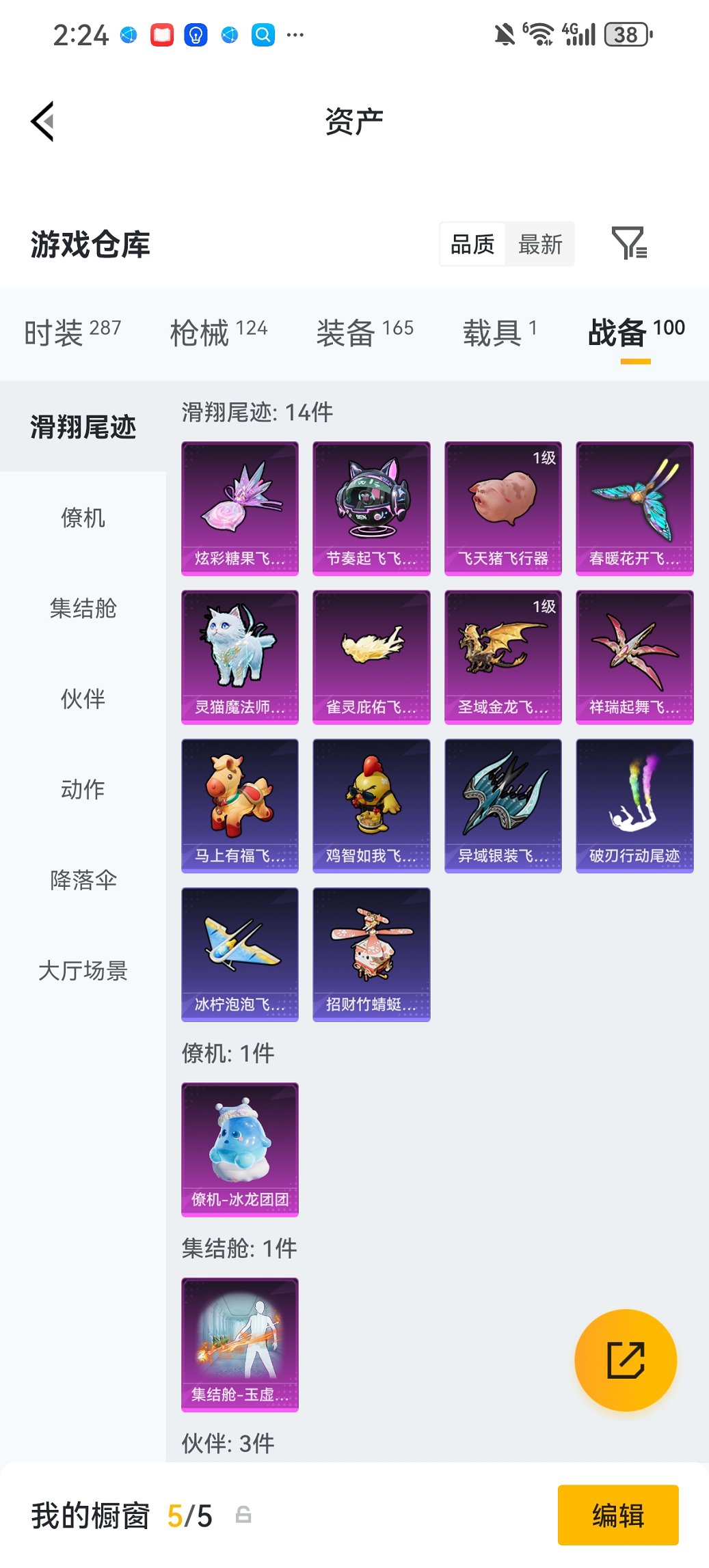
Task: Jump to the 降落伞 category
Action: click(x=83, y=880)
